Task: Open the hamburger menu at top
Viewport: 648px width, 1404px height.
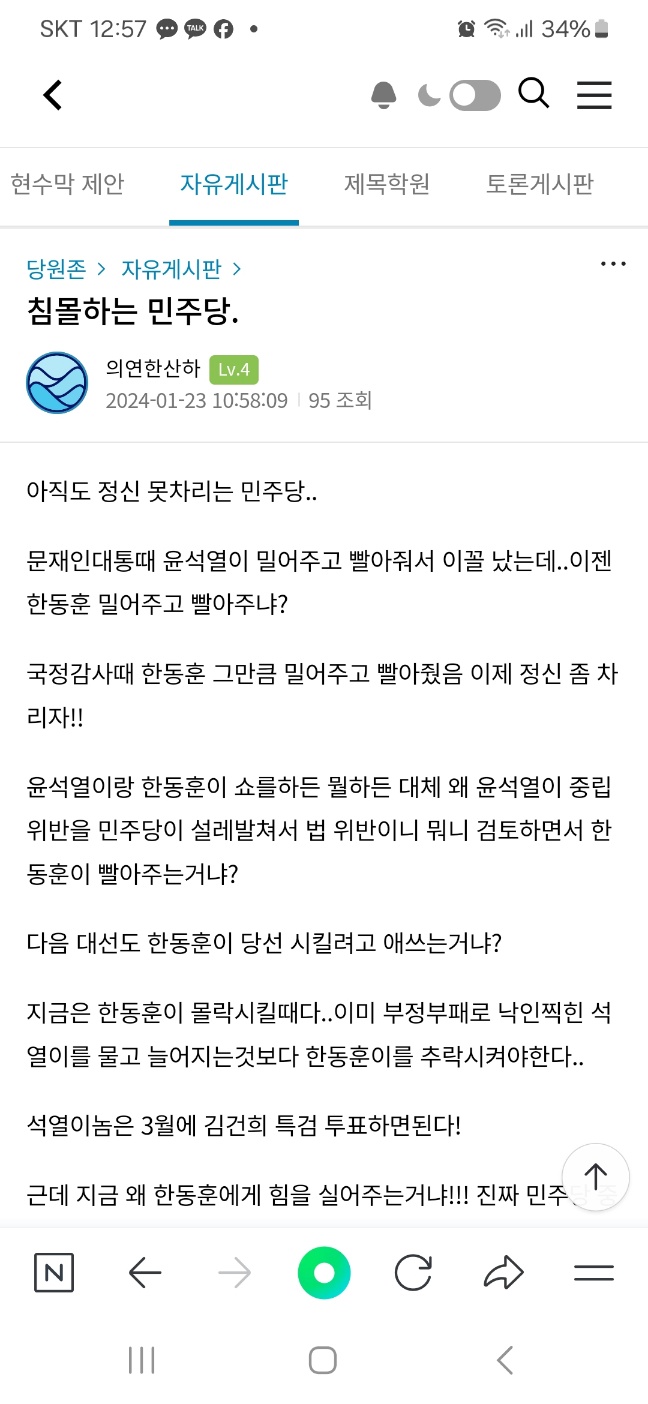Action: (x=594, y=95)
